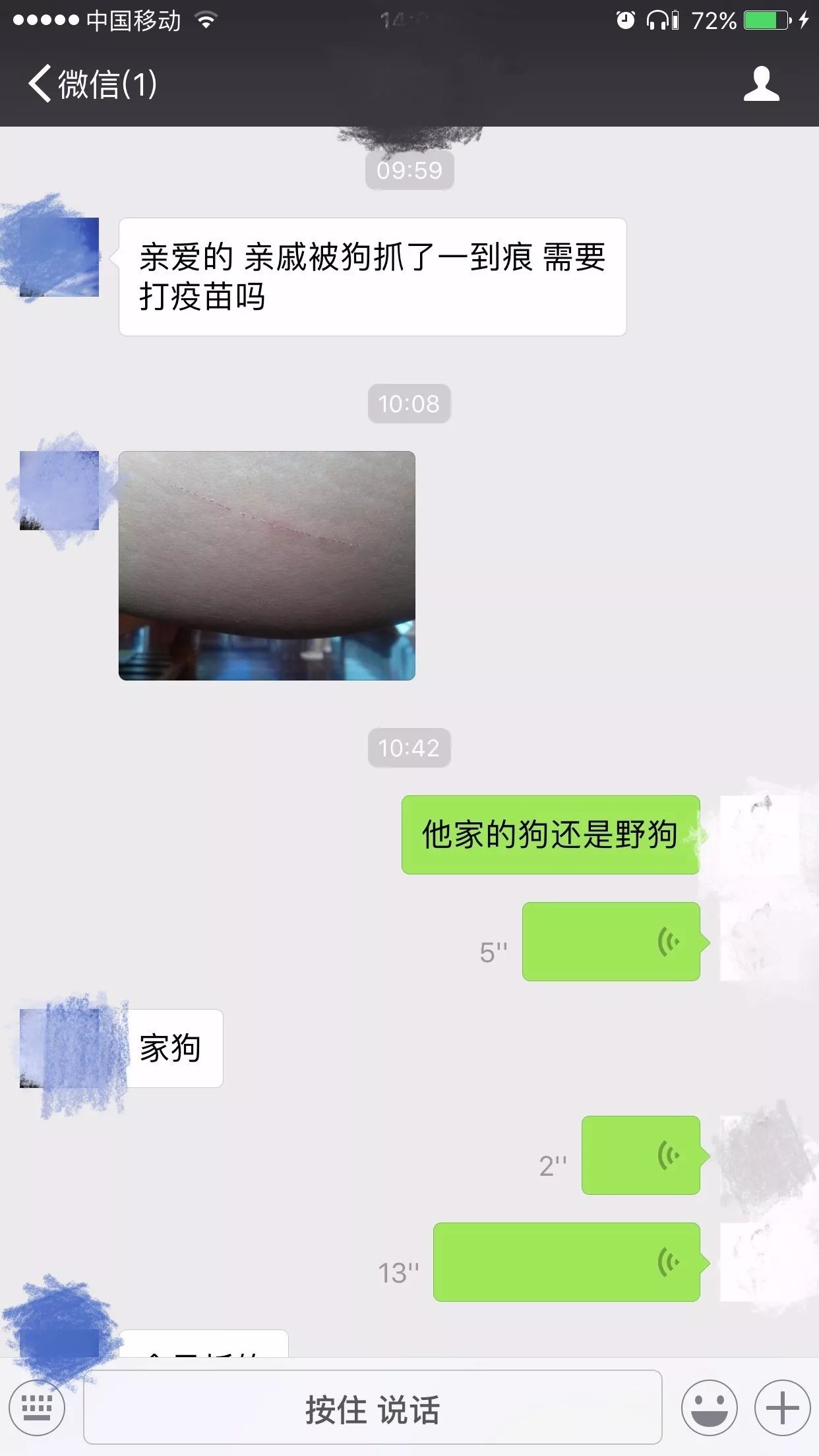Play the 5-second voice message

coord(611,942)
